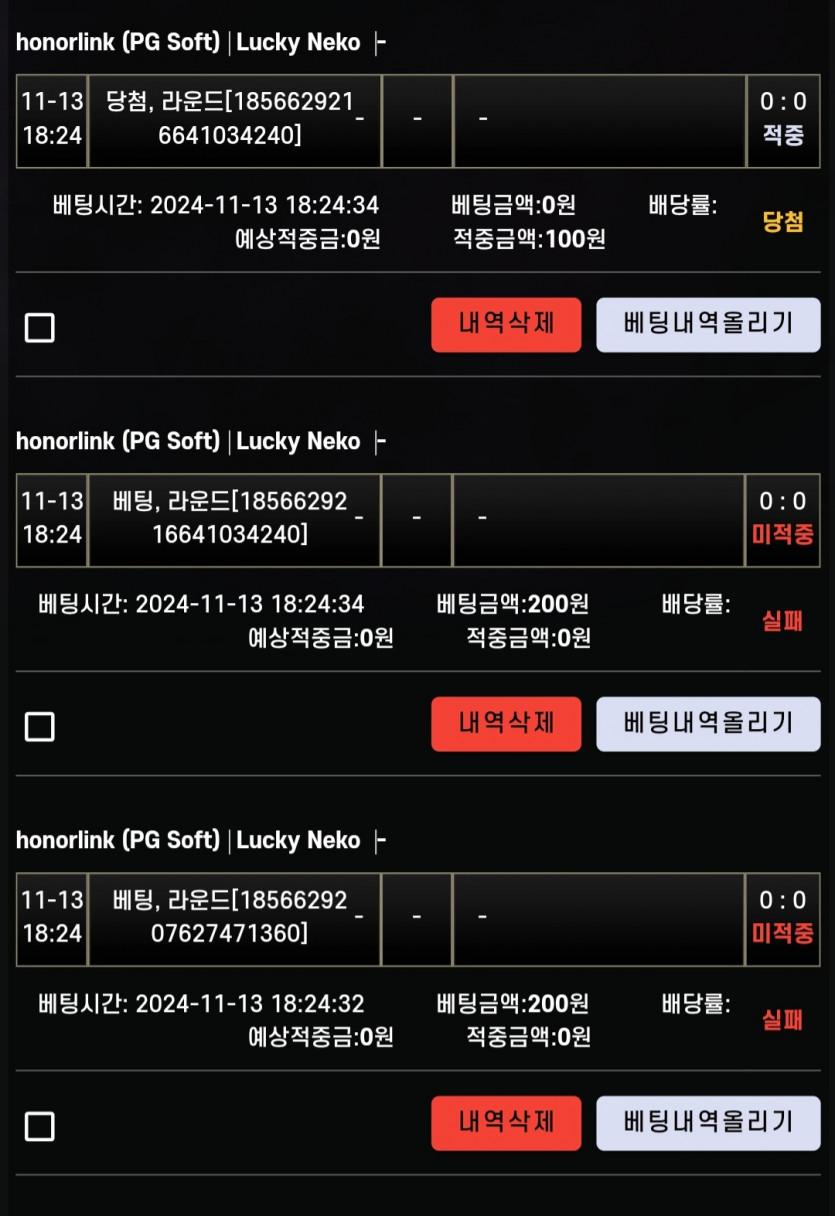The height and width of the screenshot is (1216, 835).
Task: Check the box for the 당첨 record
Action: (39, 327)
